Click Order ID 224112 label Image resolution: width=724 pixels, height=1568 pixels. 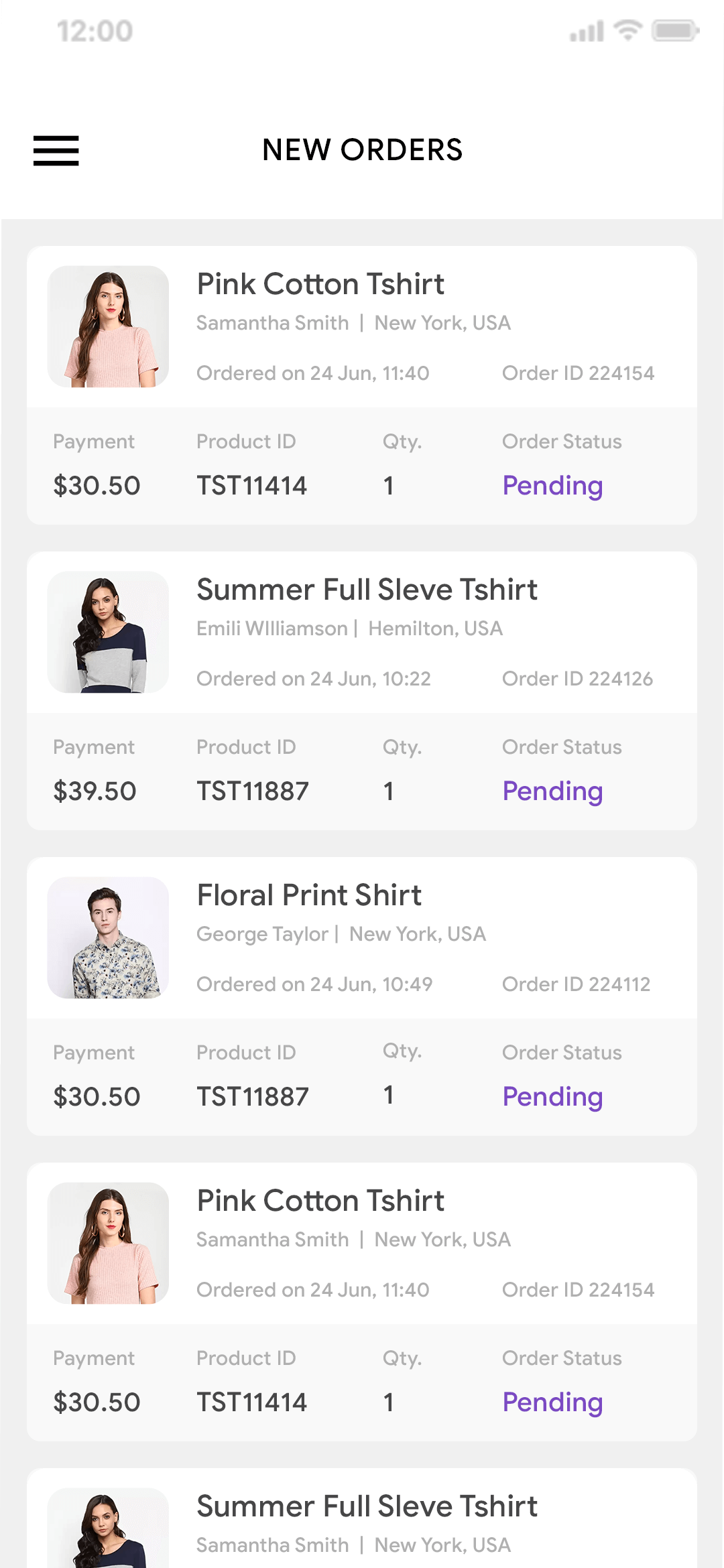point(576,984)
